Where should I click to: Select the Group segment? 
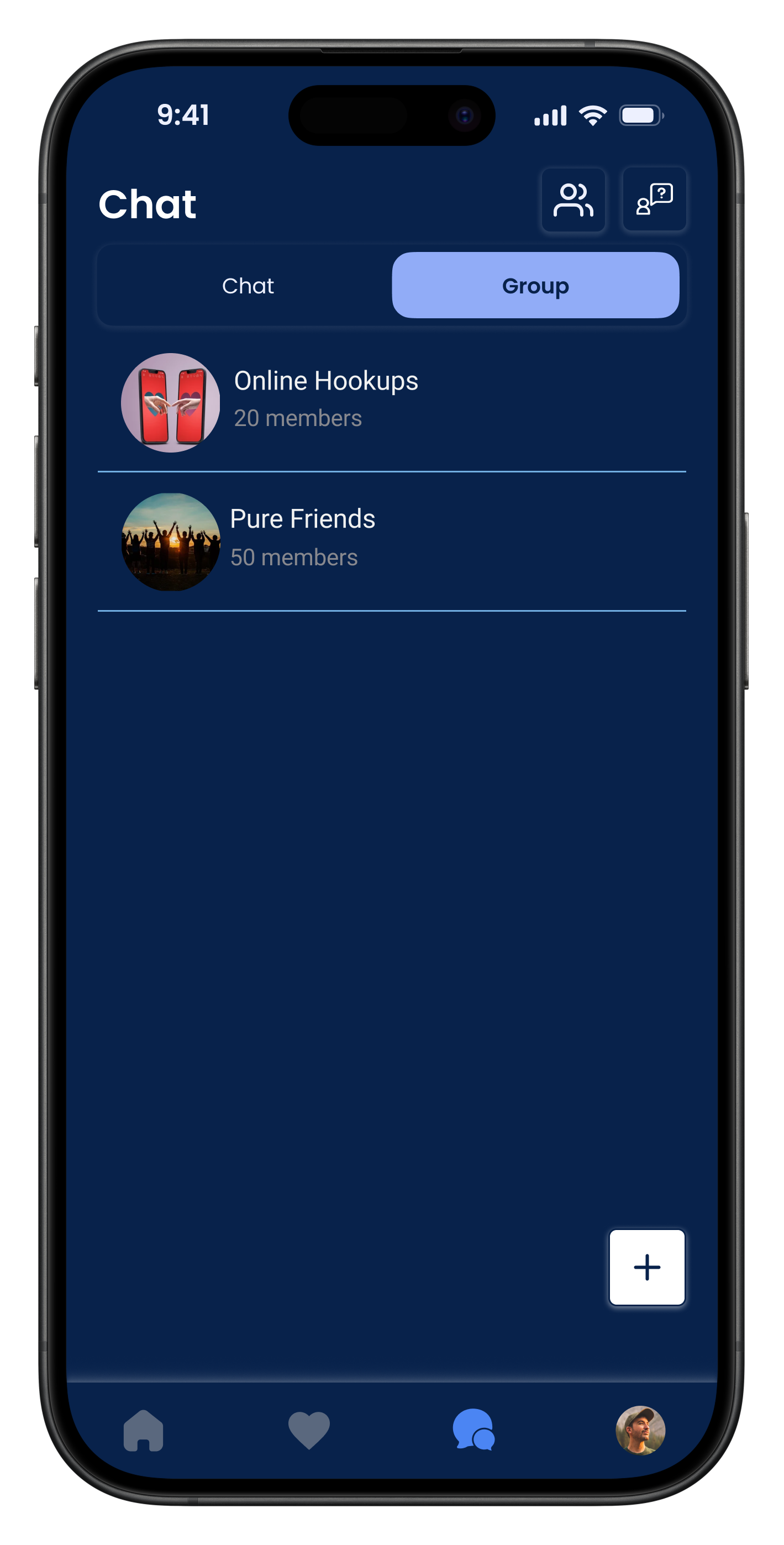pyautogui.click(x=535, y=286)
